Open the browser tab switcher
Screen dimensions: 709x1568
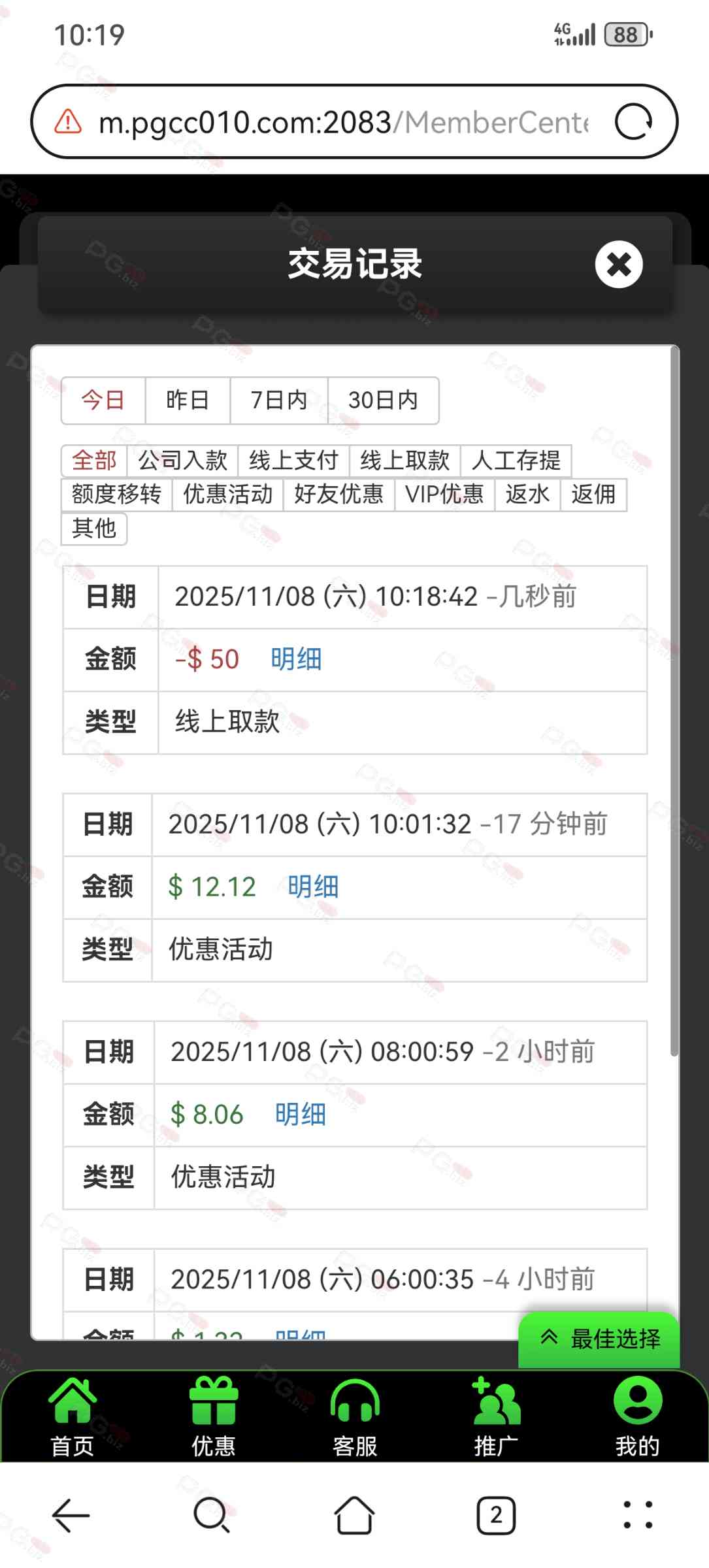pos(496,1515)
